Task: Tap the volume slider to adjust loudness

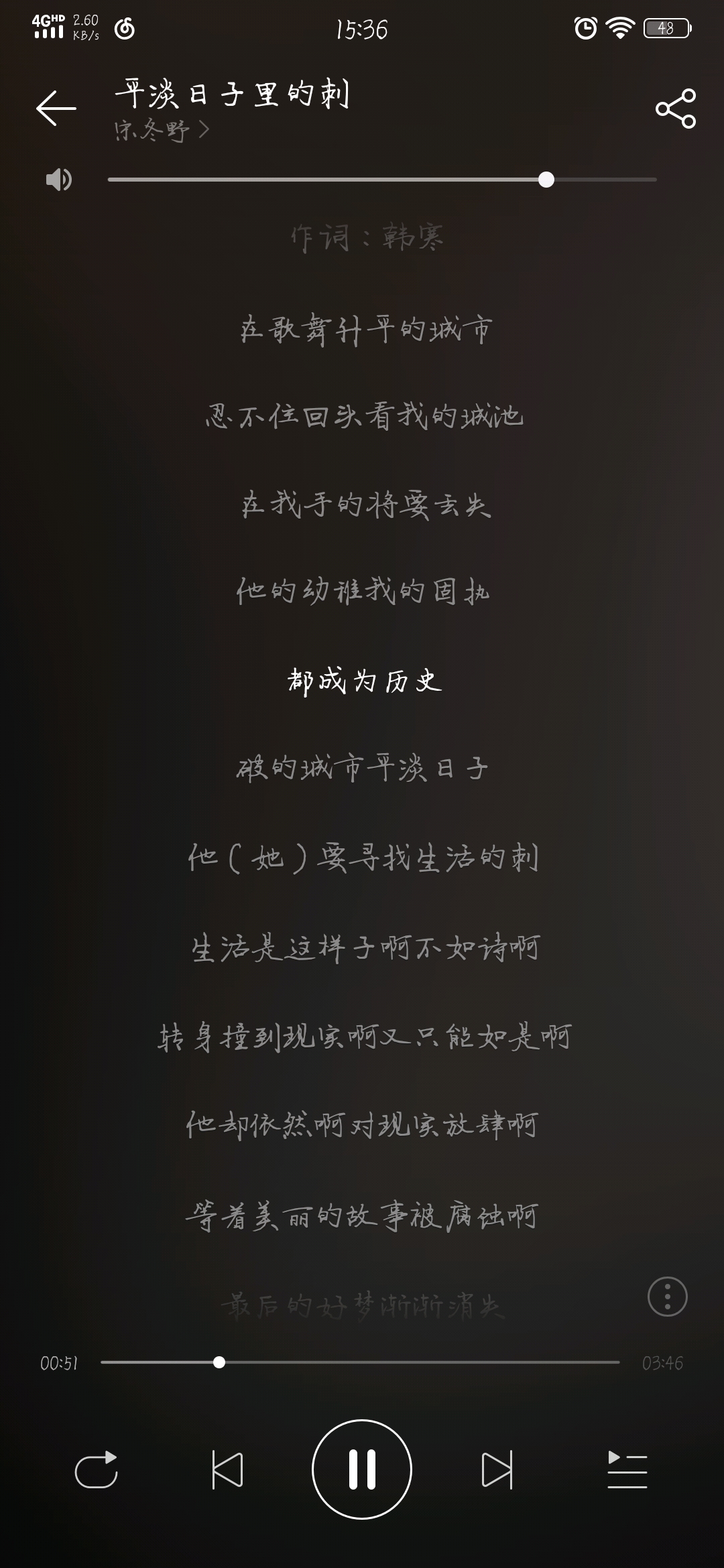Action: tap(382, 180)
